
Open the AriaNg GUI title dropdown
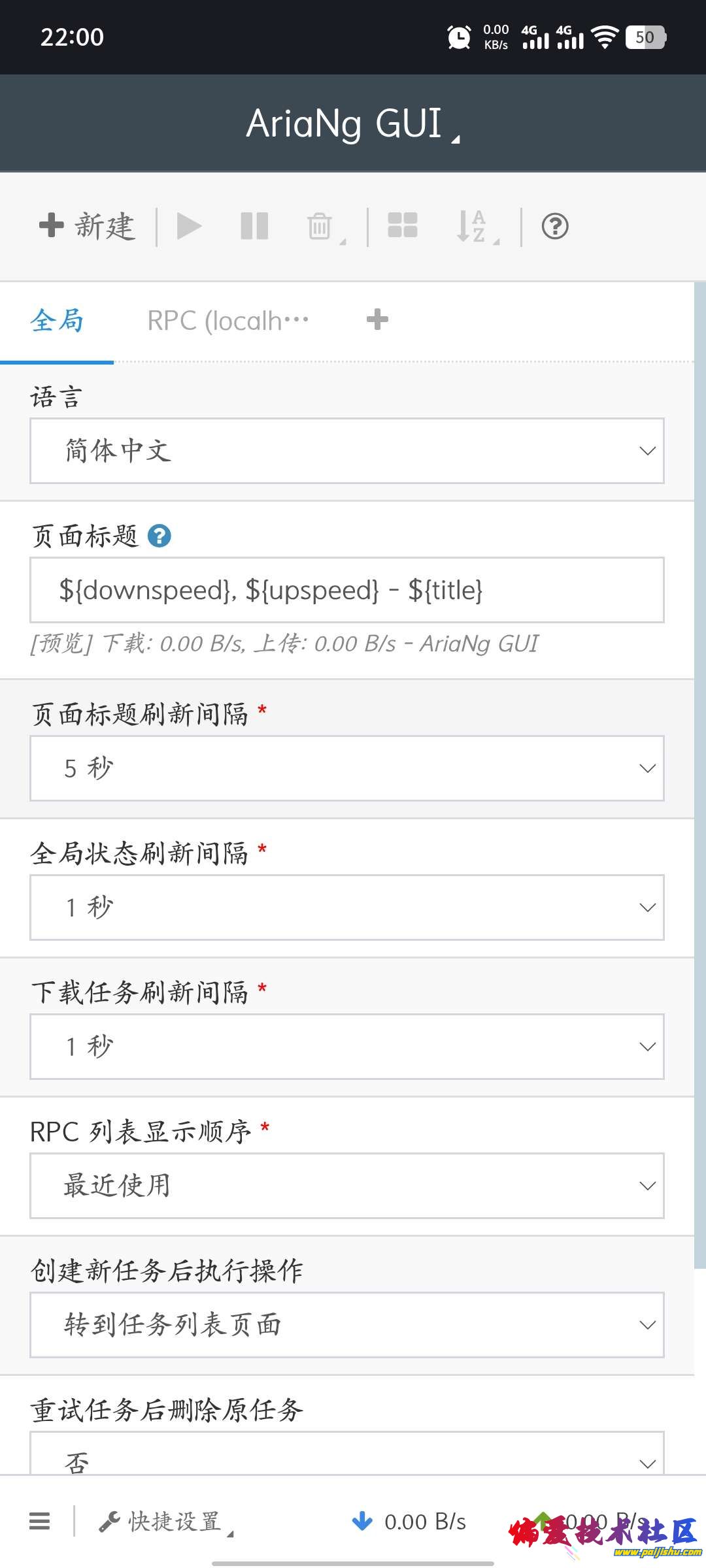353,123
